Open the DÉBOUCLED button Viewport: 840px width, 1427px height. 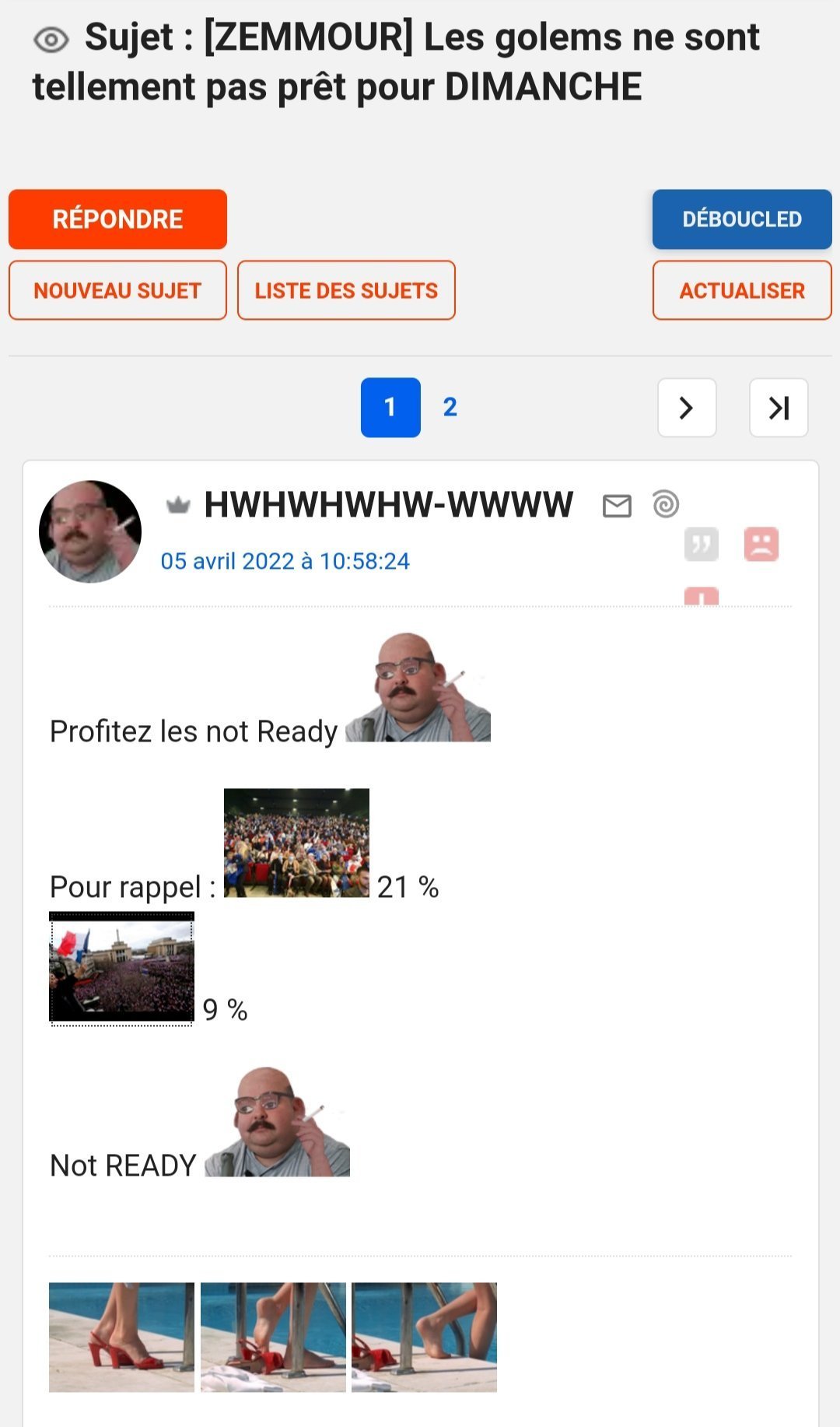click(742, 219)
